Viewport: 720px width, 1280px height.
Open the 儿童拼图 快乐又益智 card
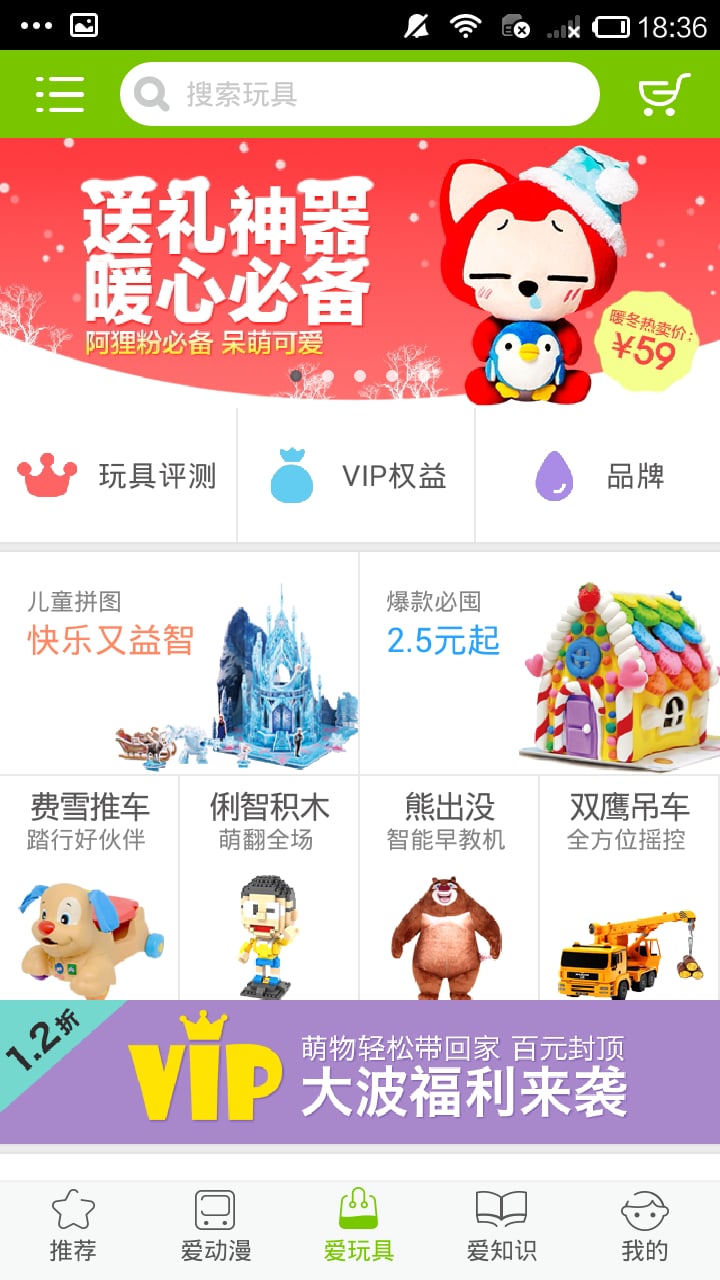pyautogui.click(x=180, y=662)
